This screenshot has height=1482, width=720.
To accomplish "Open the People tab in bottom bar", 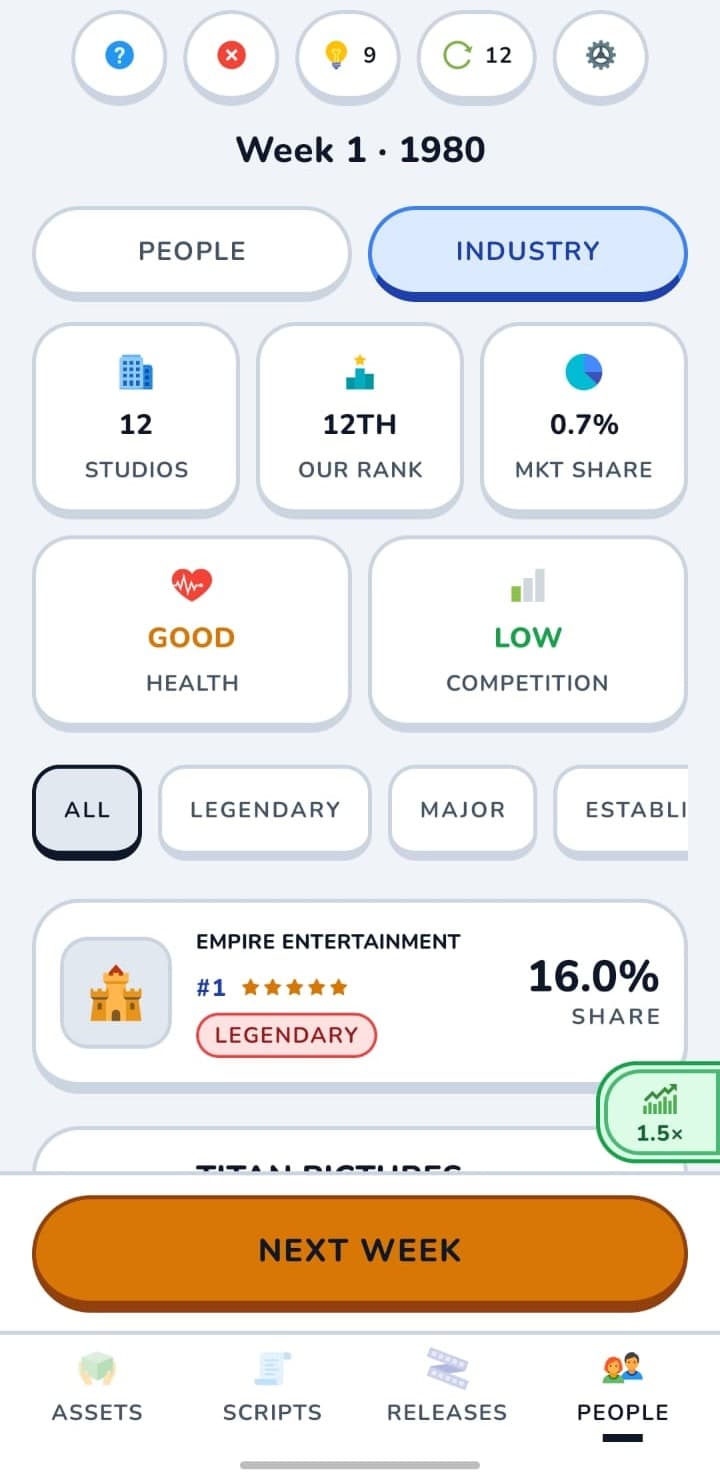I will tap(622, 1388).
